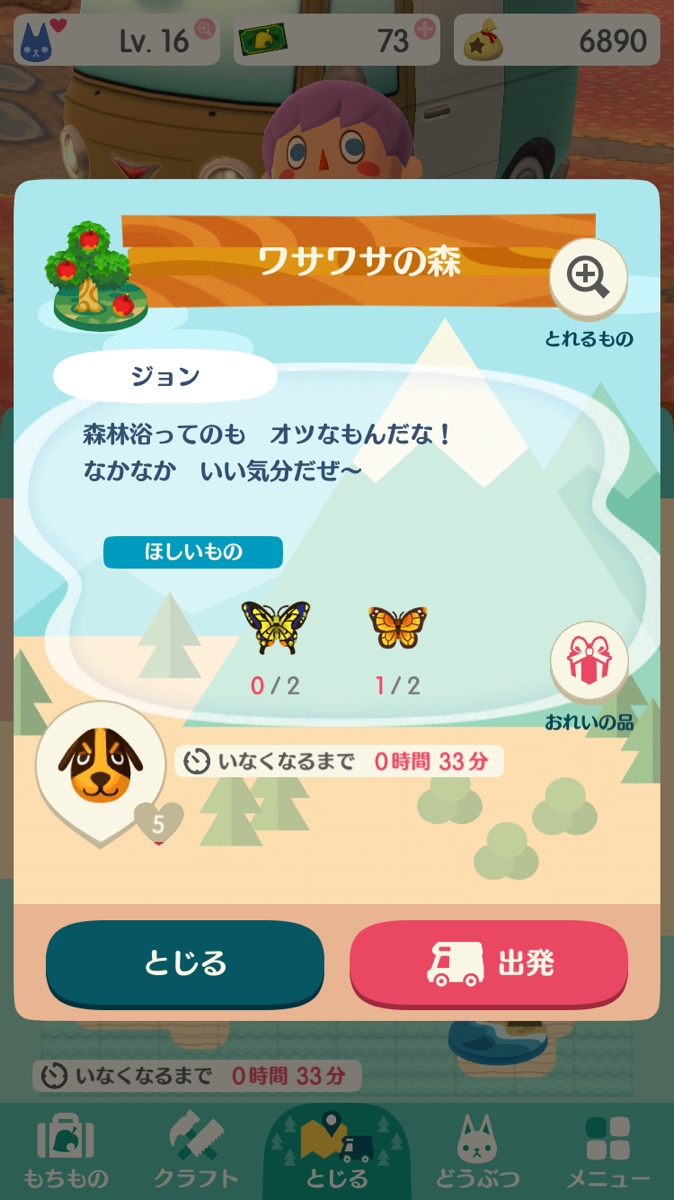Open the メニュー menu tab
Screen dimensions: 674x1200
tap(608, 1150)
